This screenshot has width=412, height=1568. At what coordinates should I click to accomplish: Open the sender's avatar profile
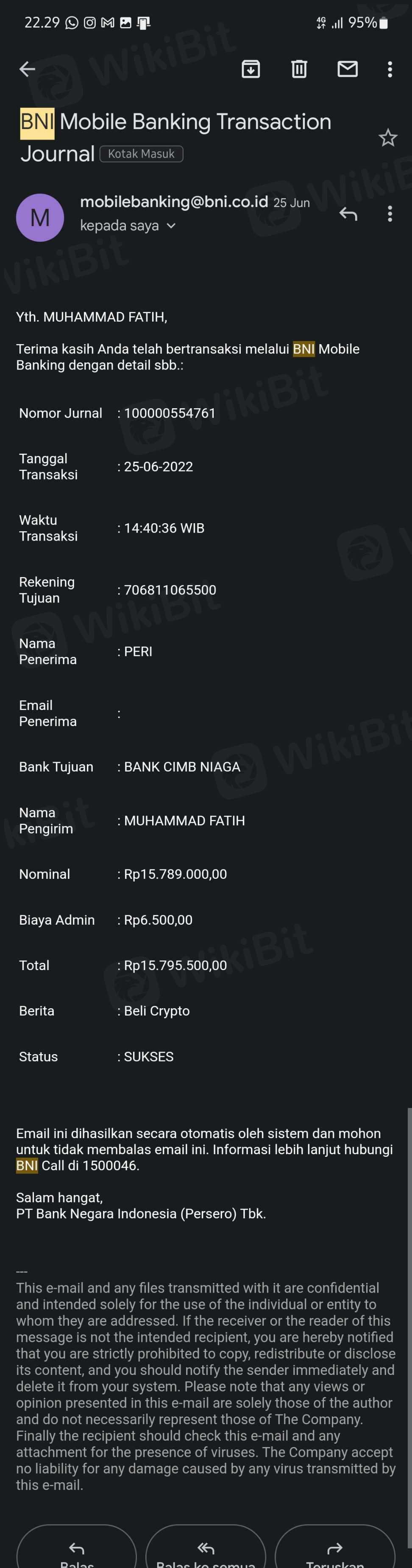click(x=40, y=217)
